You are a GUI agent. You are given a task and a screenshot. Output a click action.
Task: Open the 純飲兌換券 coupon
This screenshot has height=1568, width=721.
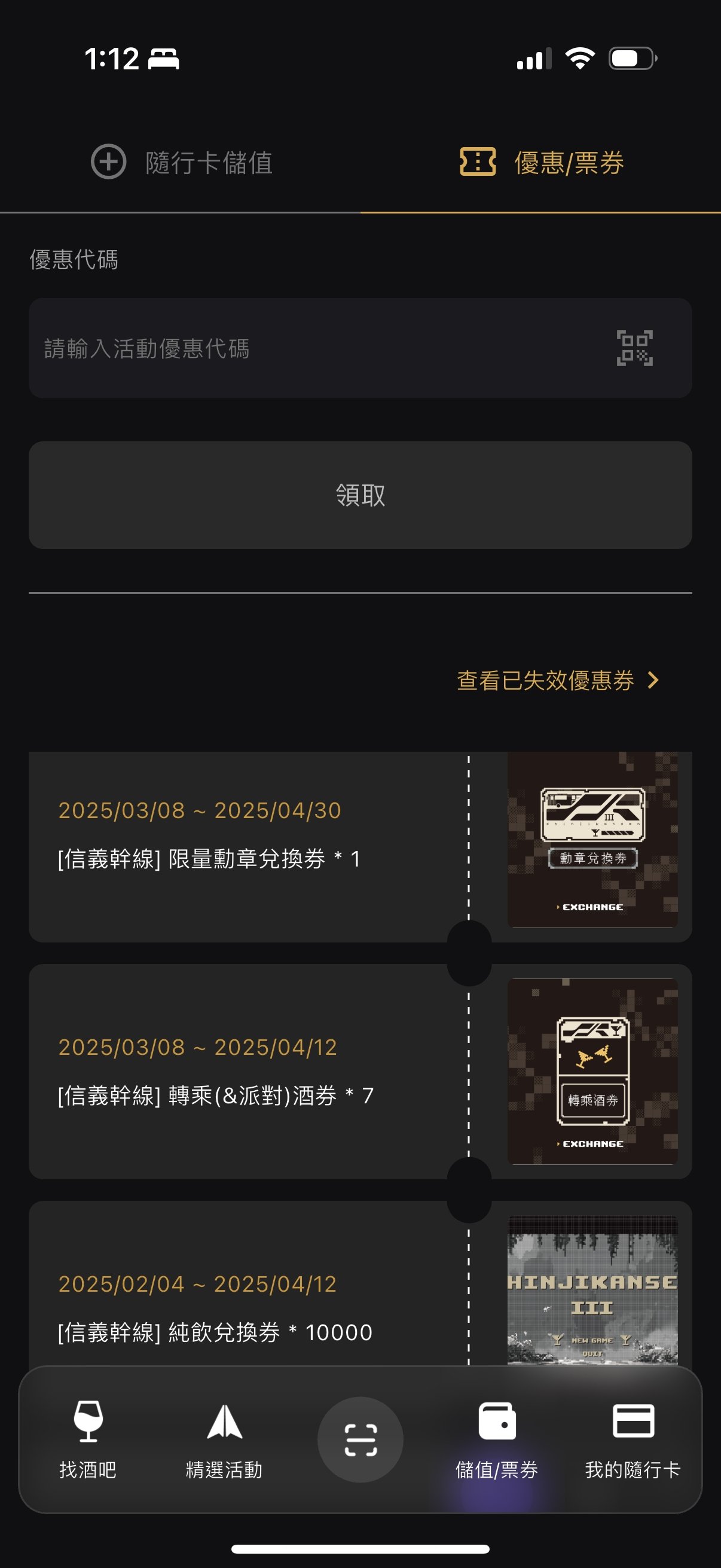pyautogui.click(x=360, y=1283)
